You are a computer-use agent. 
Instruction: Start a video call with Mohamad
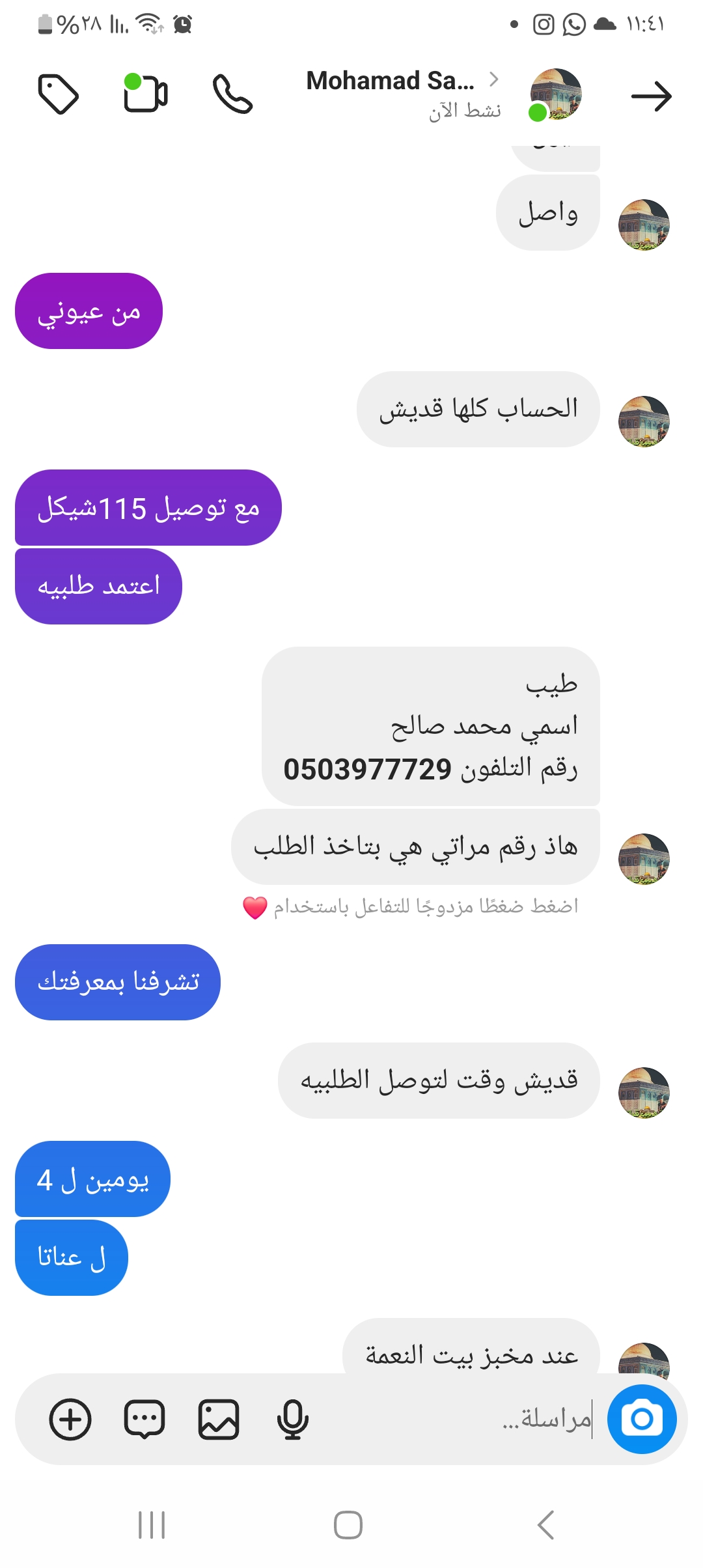(146, 94)
